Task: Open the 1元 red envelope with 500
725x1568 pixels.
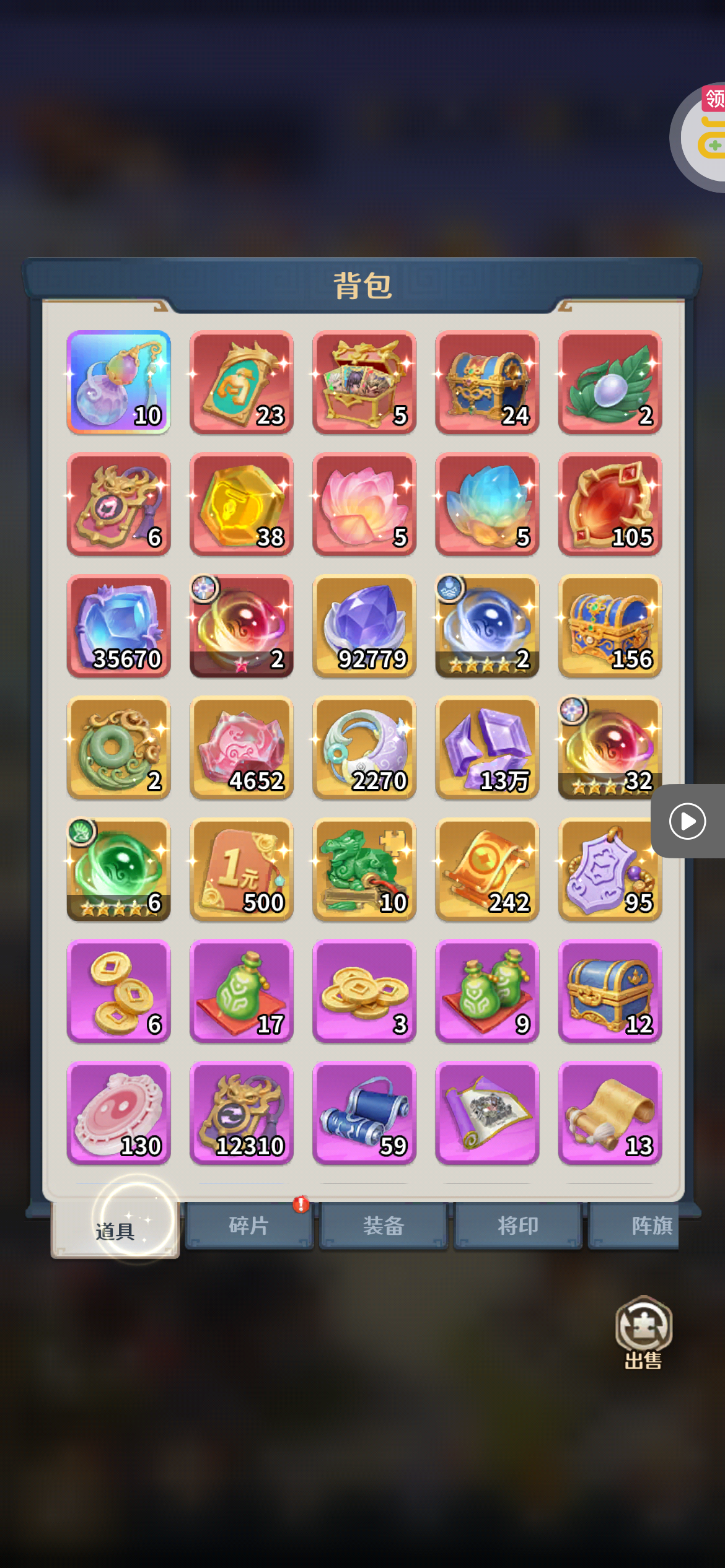Action: 241,869
